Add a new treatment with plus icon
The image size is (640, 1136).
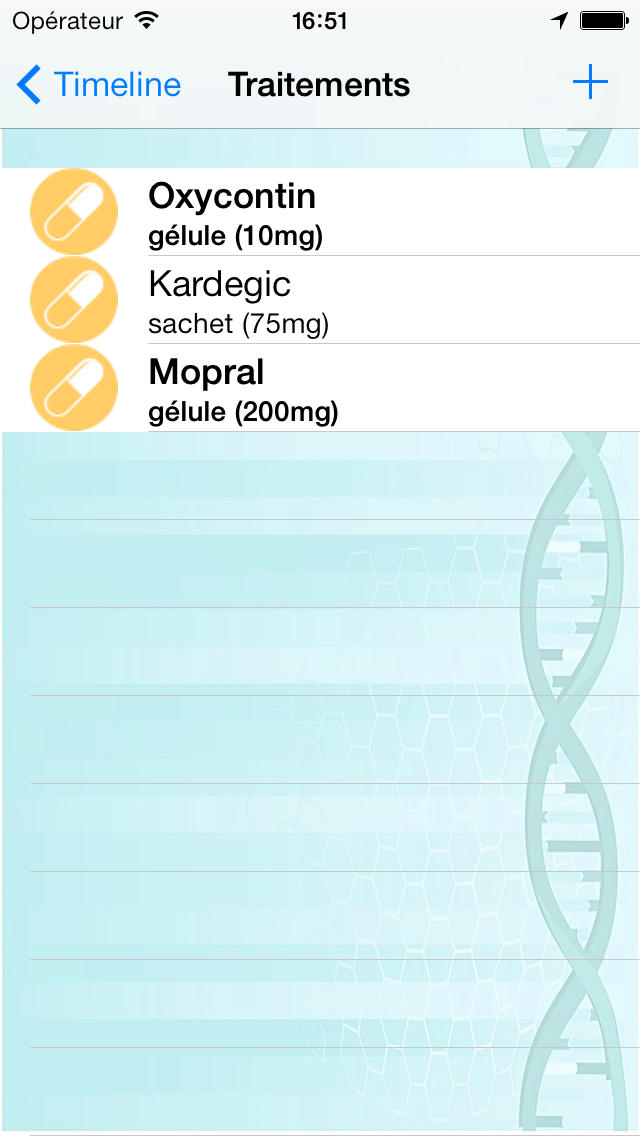click(590, 84)
